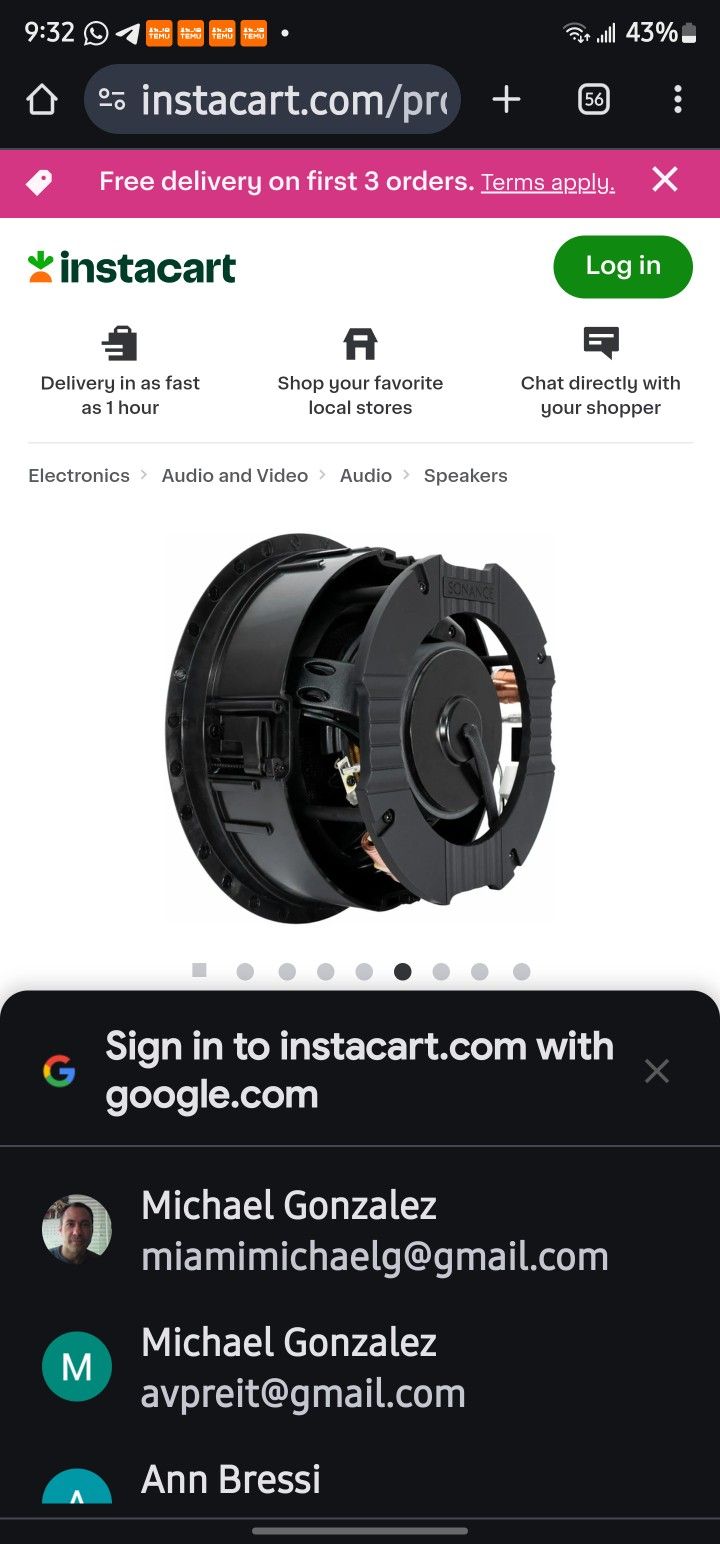Go to the Electronics breadcrumb
Image resolution: width=720 pixels, height=1544 pixels.
click(x=79, y=476)
